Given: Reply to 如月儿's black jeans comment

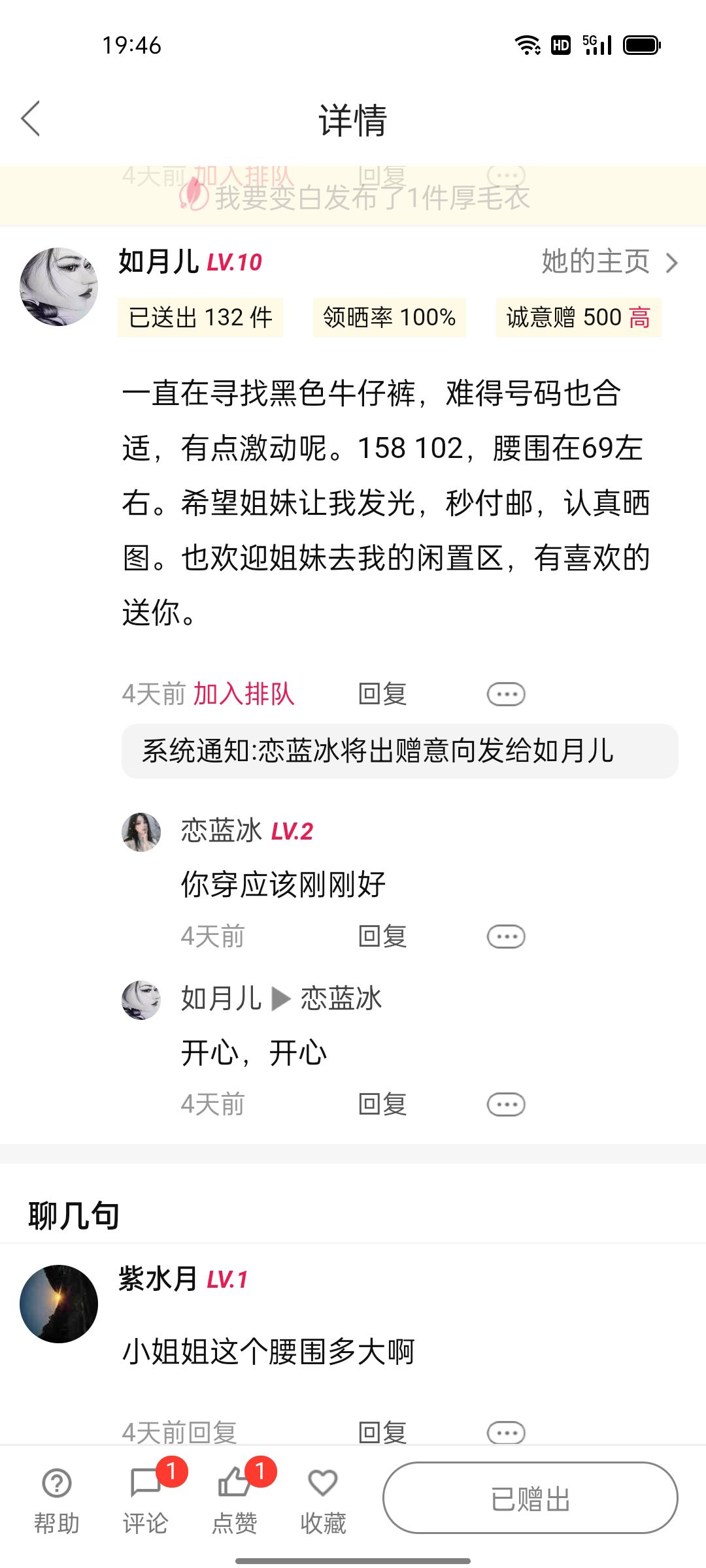Looking at the screenshot, I should tap(382, 694).
